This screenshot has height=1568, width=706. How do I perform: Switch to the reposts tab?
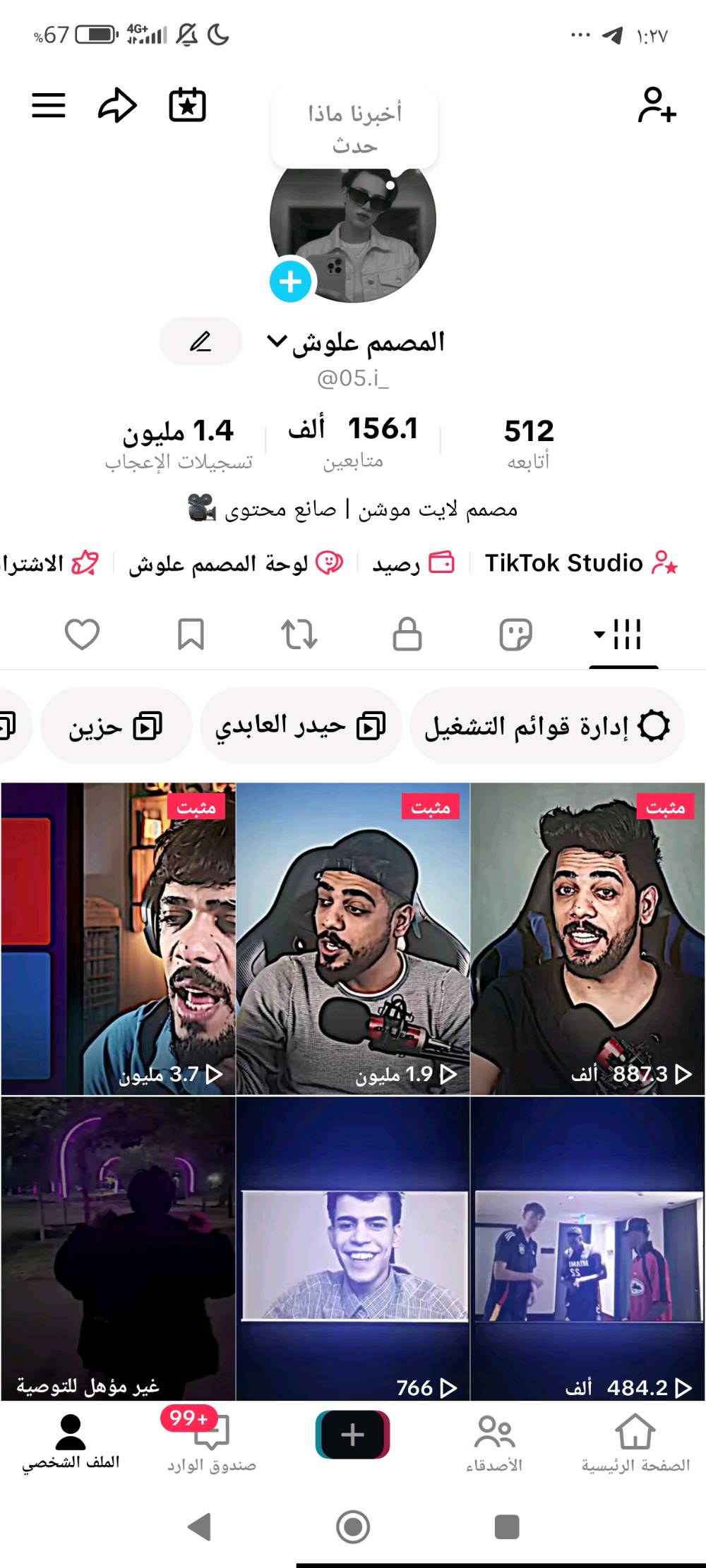tap(299, 634)
